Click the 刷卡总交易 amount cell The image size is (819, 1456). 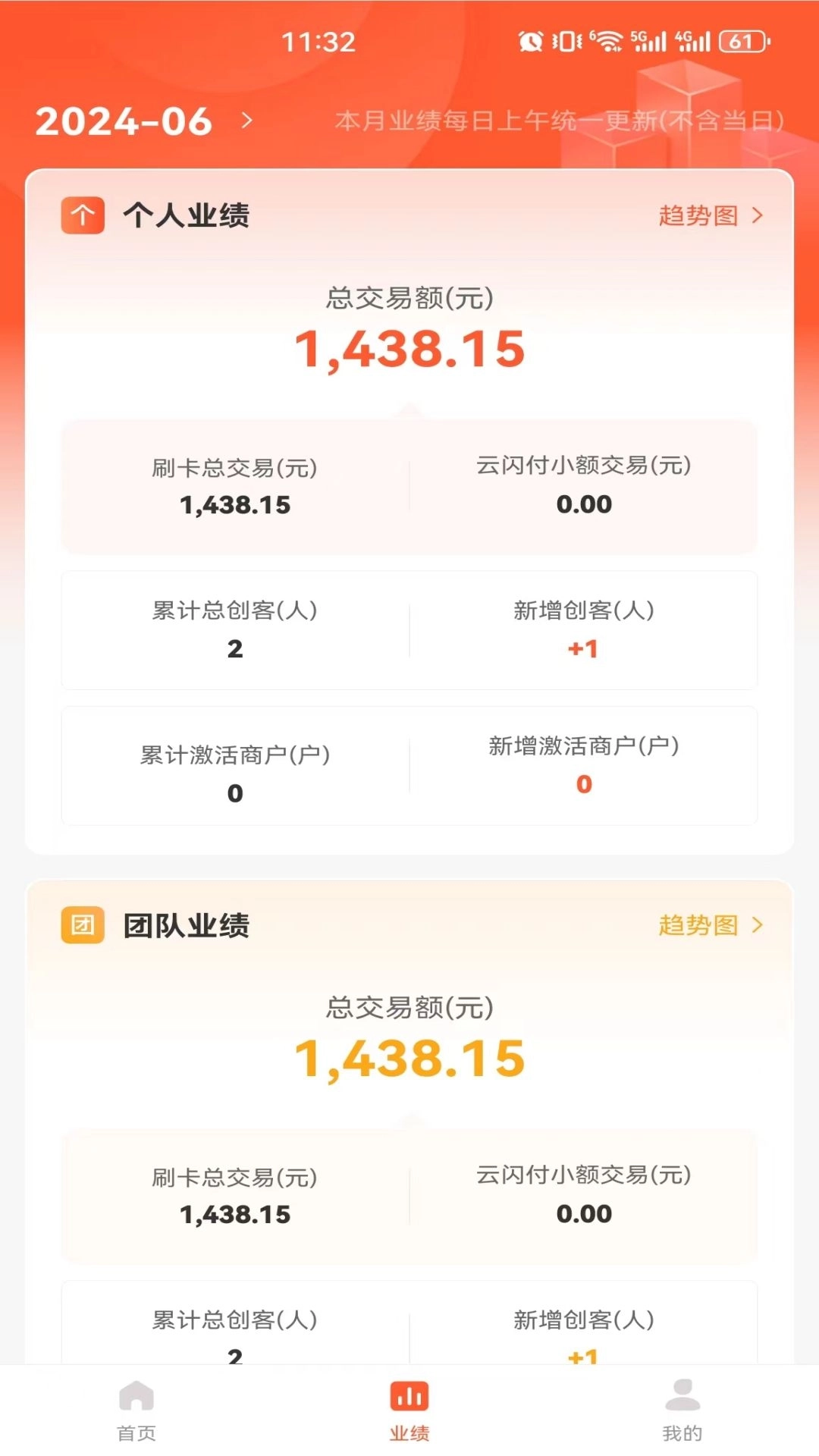pyautogui.click(x=236, y=485)
